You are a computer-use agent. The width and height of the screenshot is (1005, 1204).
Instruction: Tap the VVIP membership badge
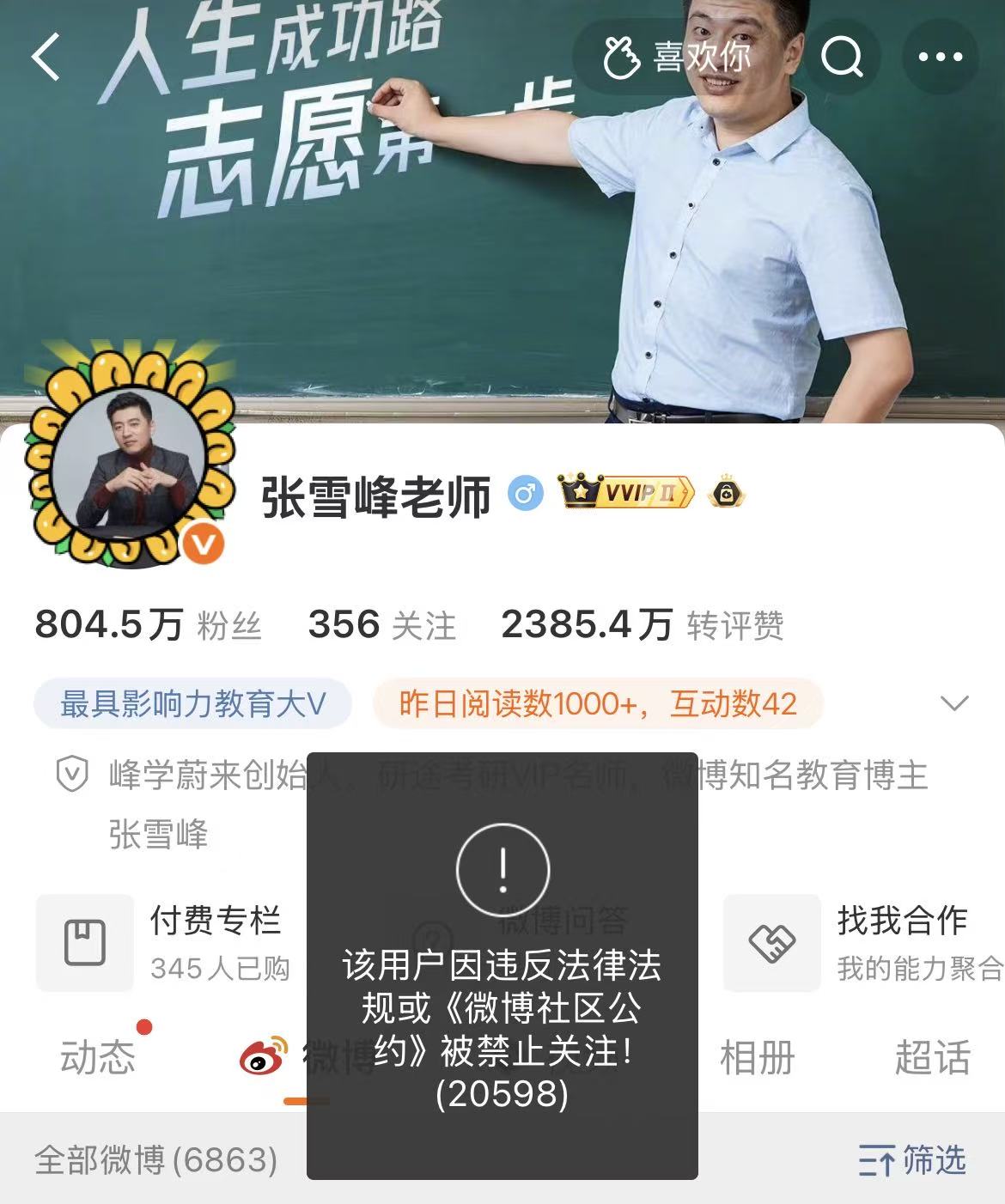pos(625,493)
